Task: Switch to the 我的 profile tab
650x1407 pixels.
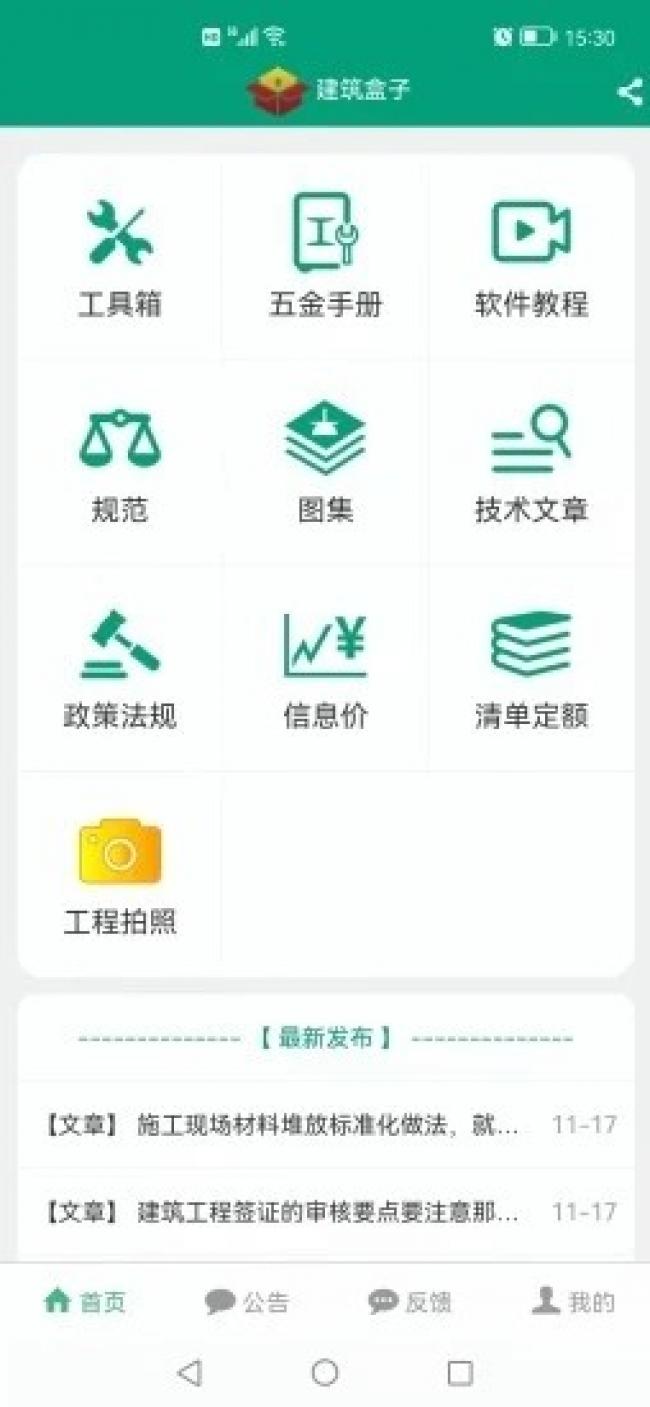Action: pos(573,1301)
